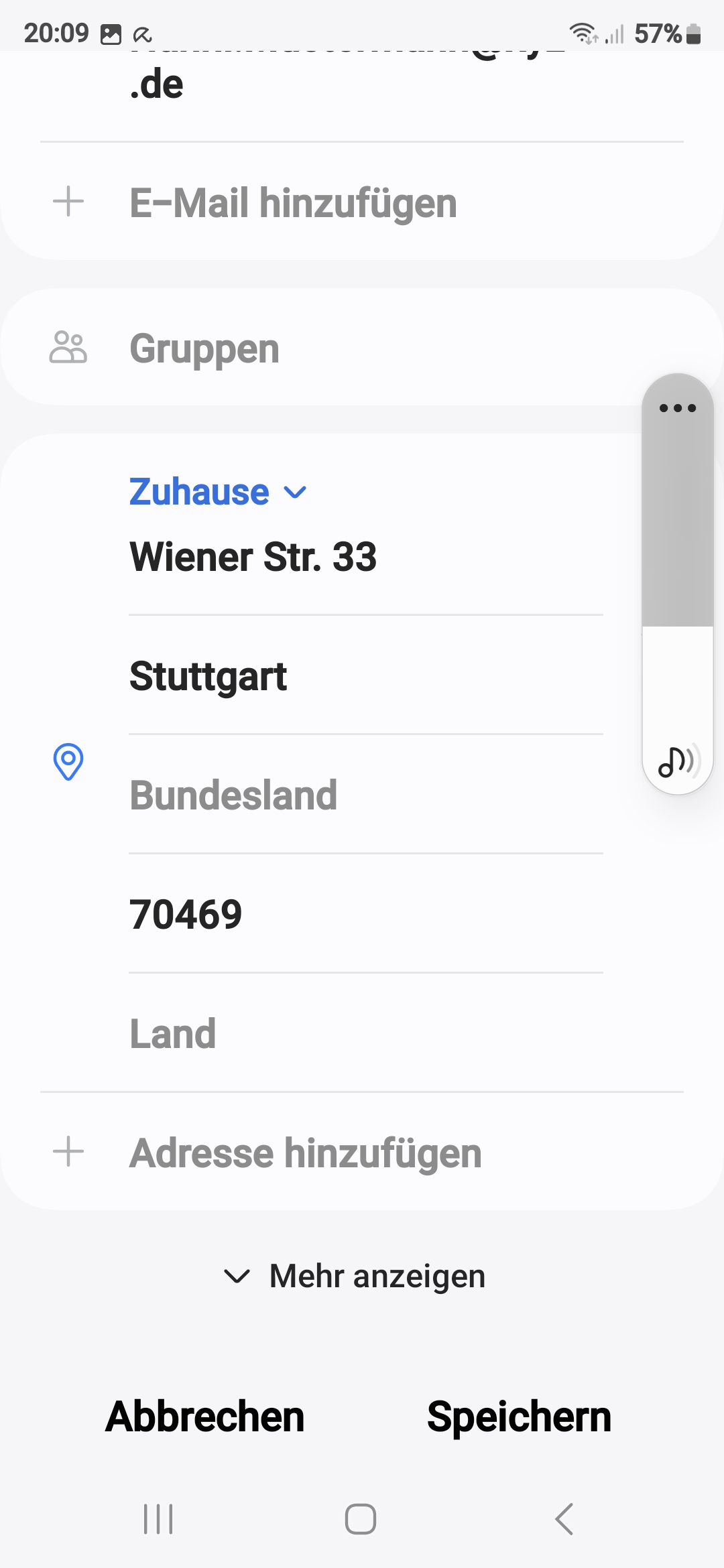Tap Adresse hinzufügen to add another address
The width and height of the screenshot is (724, 1568).
click(305, 1153)
